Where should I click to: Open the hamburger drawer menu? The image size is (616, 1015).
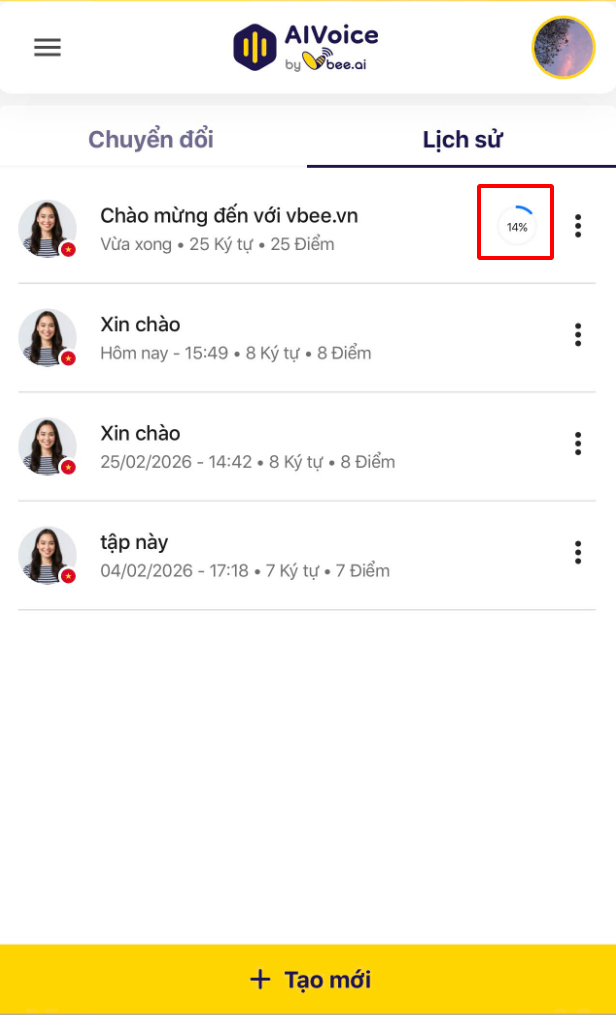[47, 47]
